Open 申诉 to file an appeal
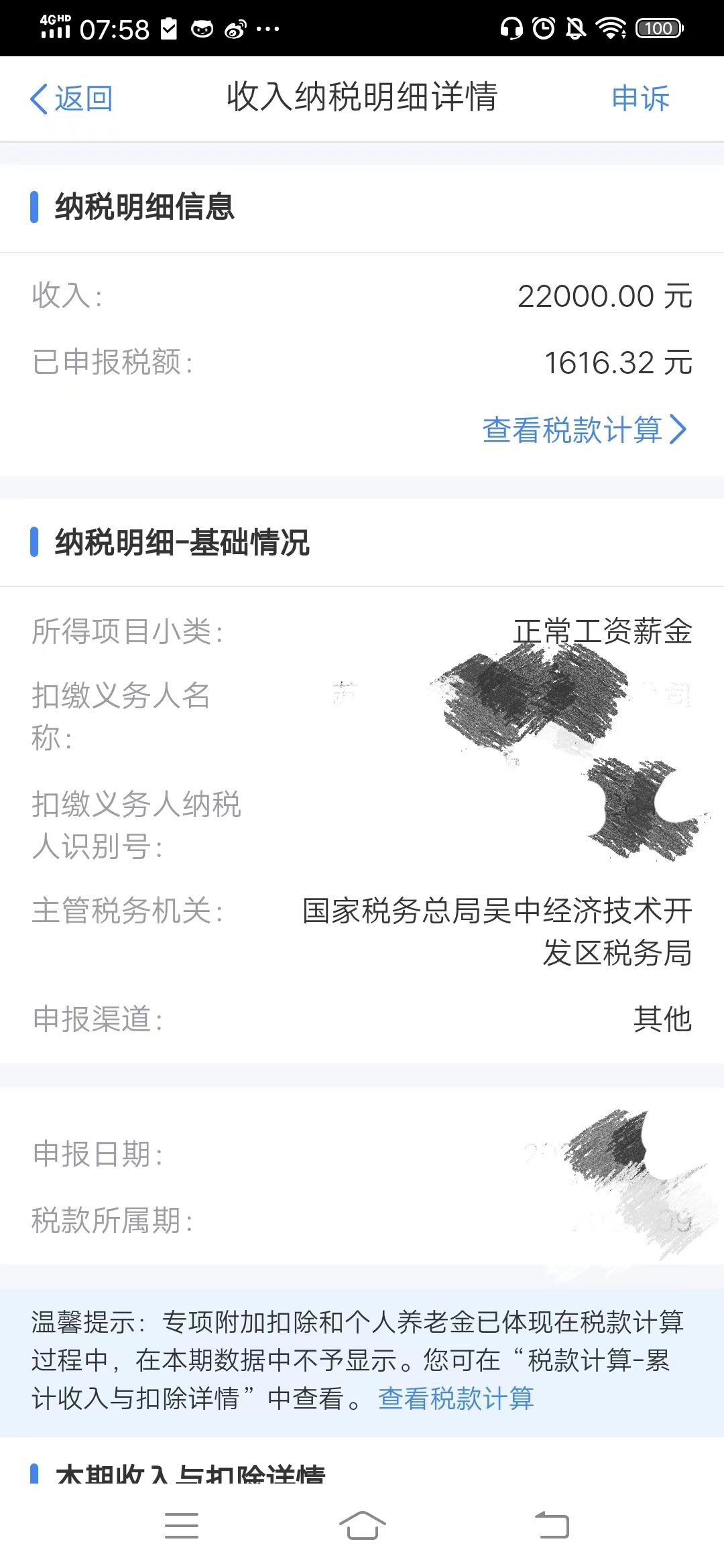This screenshot has height=1568, width=724. (x=640, y=99)
